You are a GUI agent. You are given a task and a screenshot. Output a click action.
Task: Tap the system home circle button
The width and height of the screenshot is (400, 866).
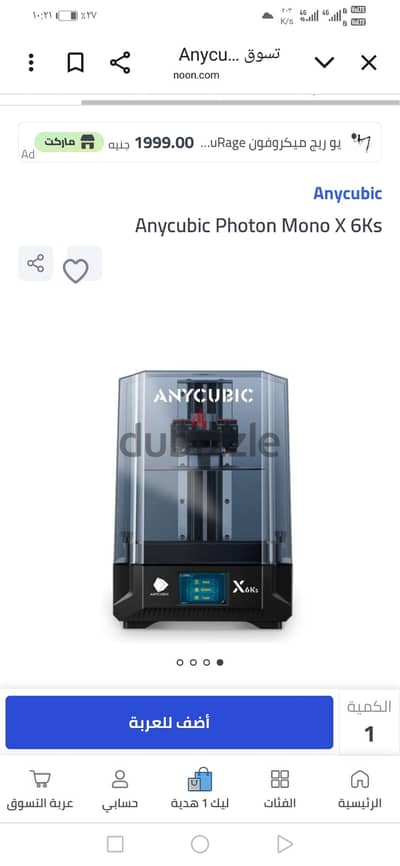199,844
